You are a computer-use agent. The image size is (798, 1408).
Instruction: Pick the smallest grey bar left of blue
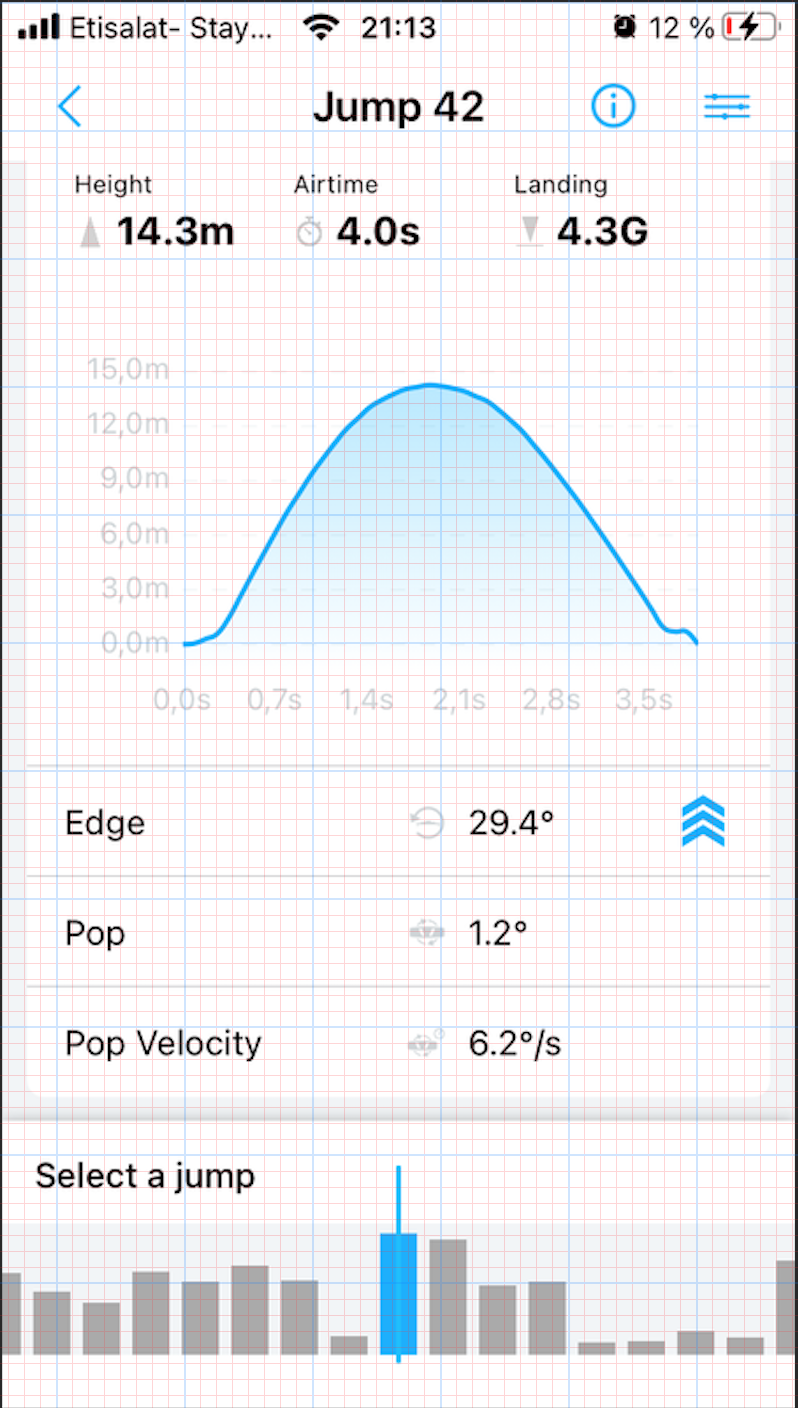349,1344
